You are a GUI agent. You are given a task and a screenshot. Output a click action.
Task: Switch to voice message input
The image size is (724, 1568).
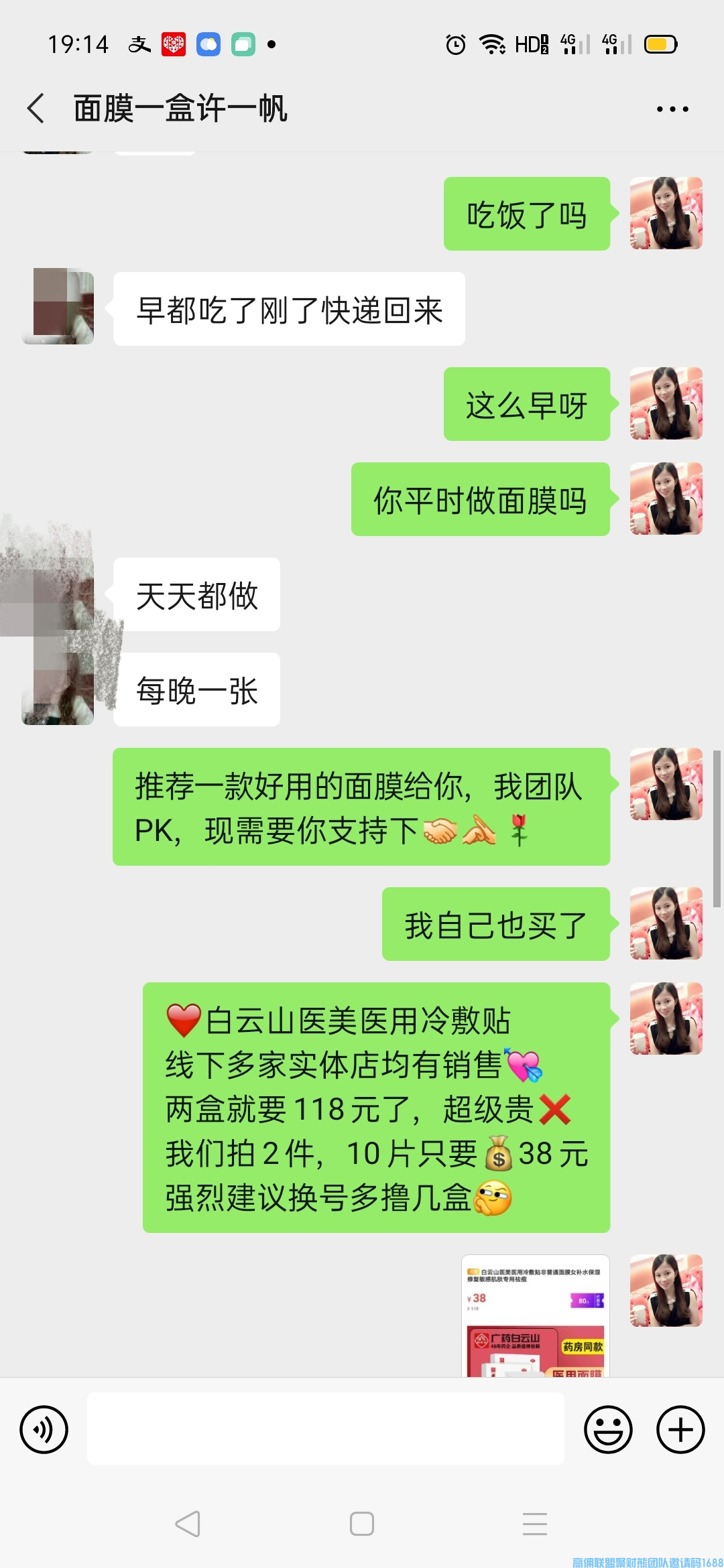tap(44, 1429)
